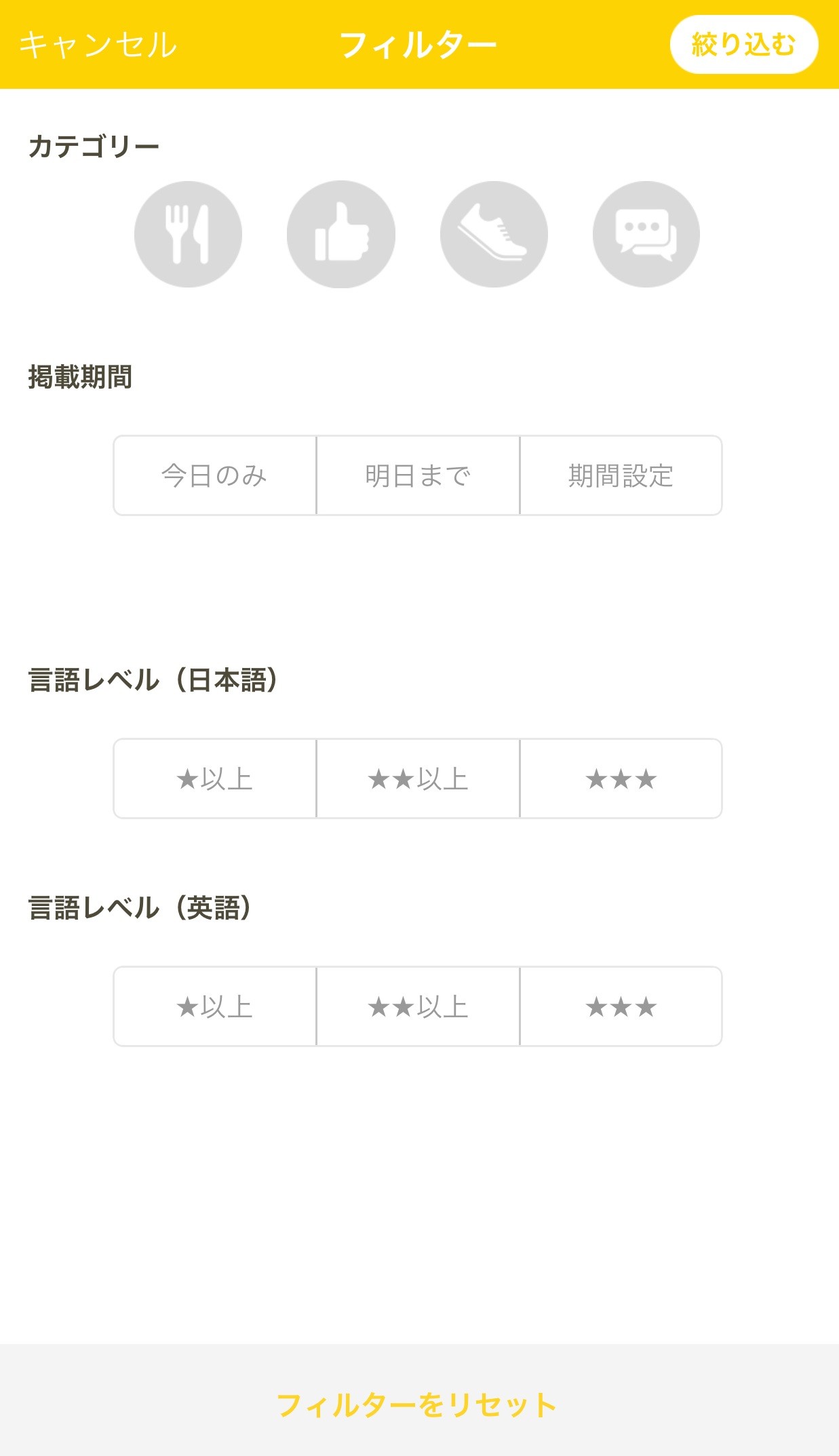Choose 期間設定 for posting period
839x1456 pixels.
pos(621,475)
